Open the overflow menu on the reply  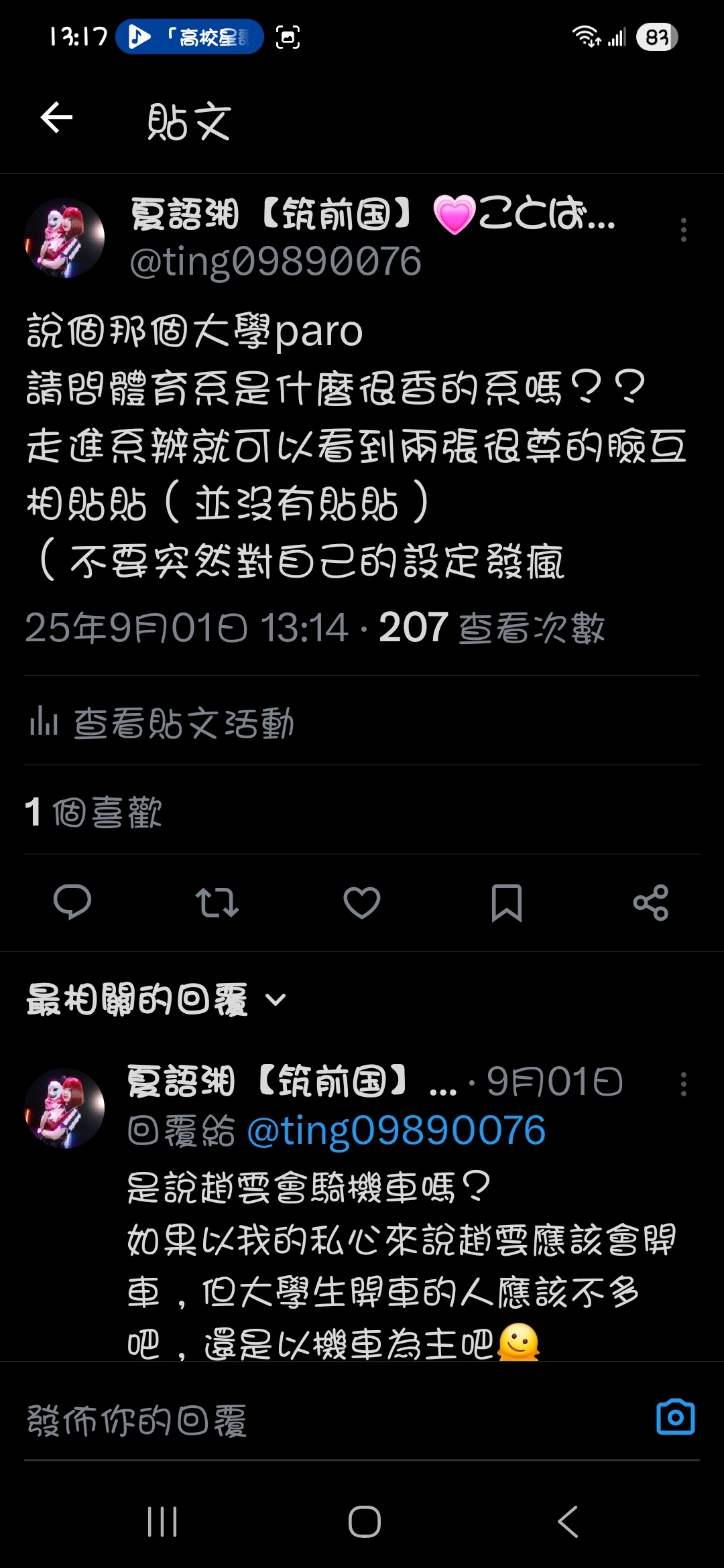[x=683, y=1084]
